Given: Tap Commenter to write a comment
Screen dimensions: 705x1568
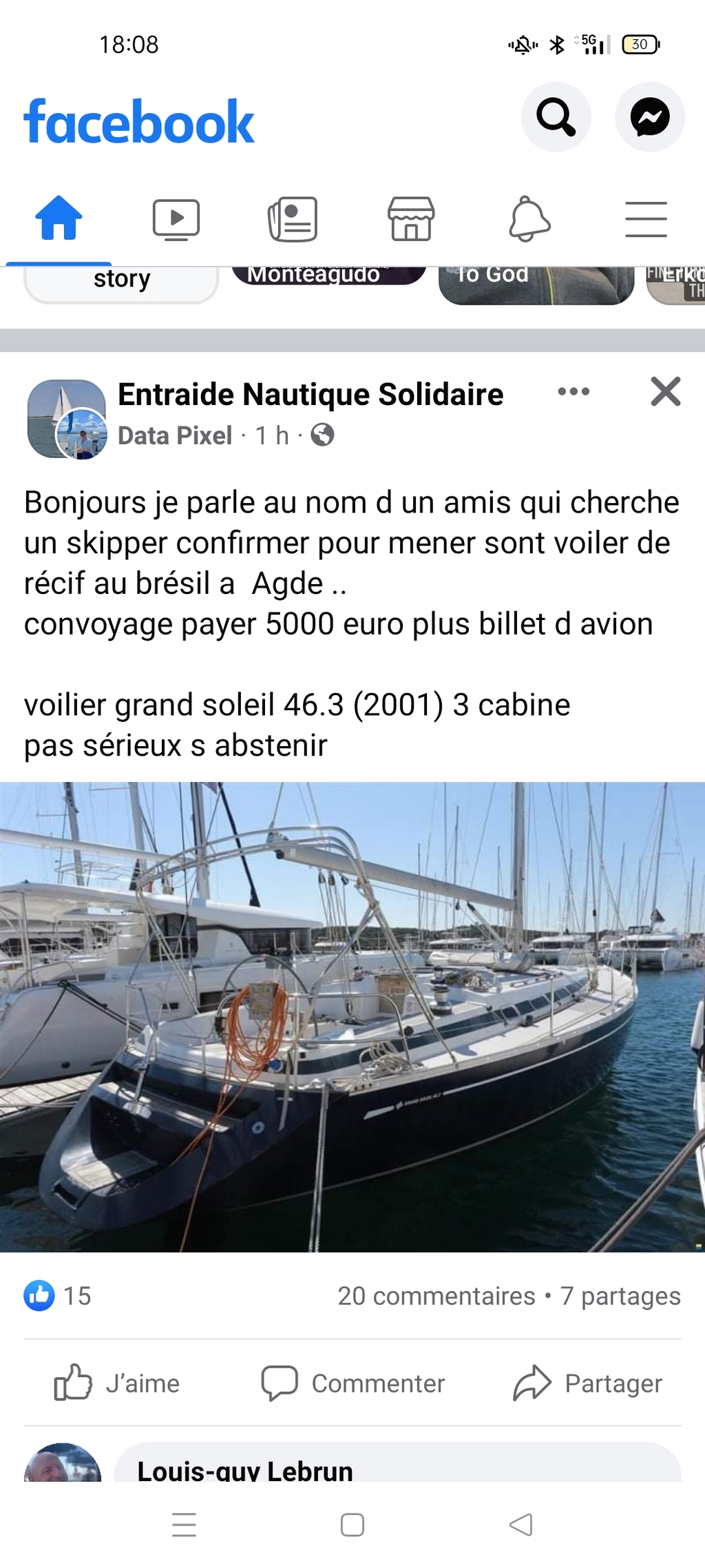Looking at the screenshot, I should click(x=353, y=1383).
